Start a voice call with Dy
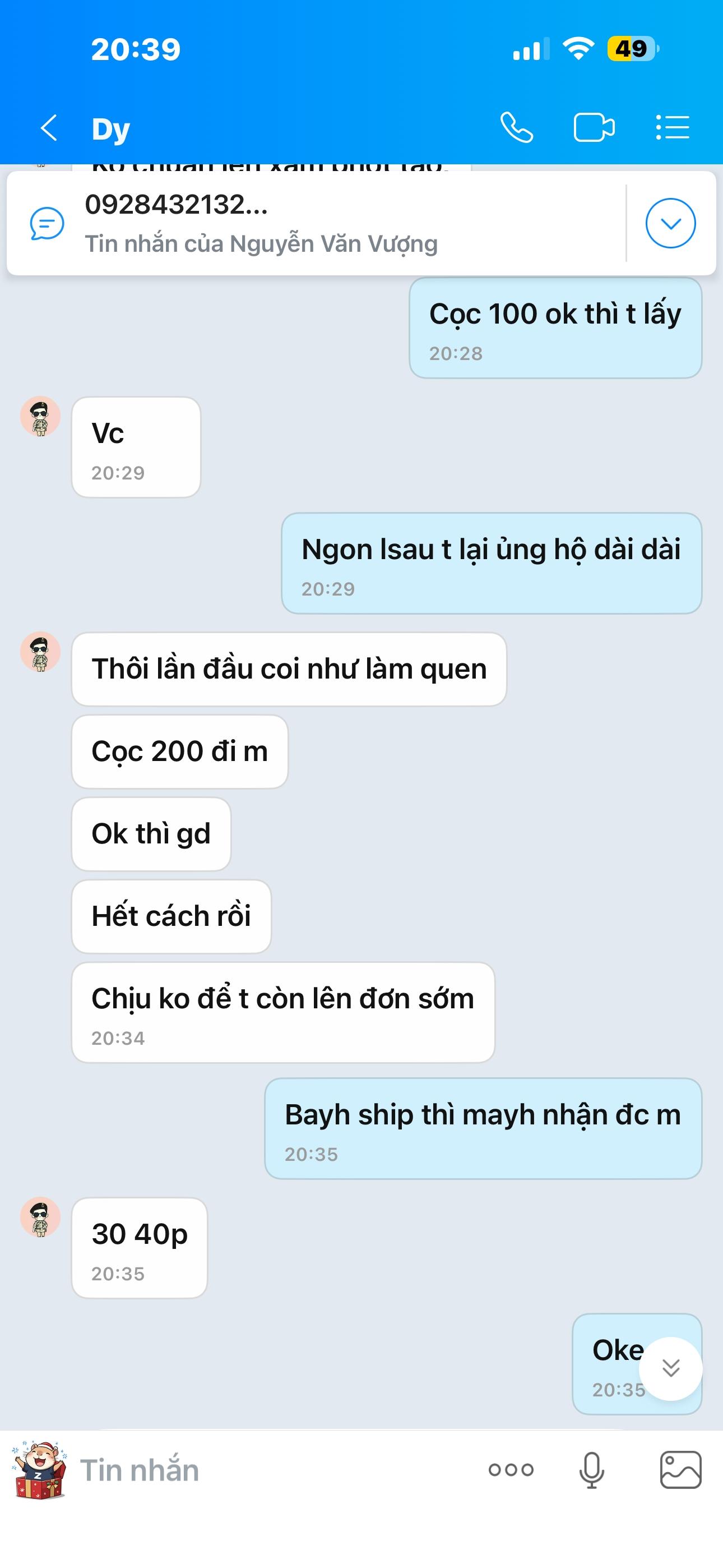 (516, 128)
